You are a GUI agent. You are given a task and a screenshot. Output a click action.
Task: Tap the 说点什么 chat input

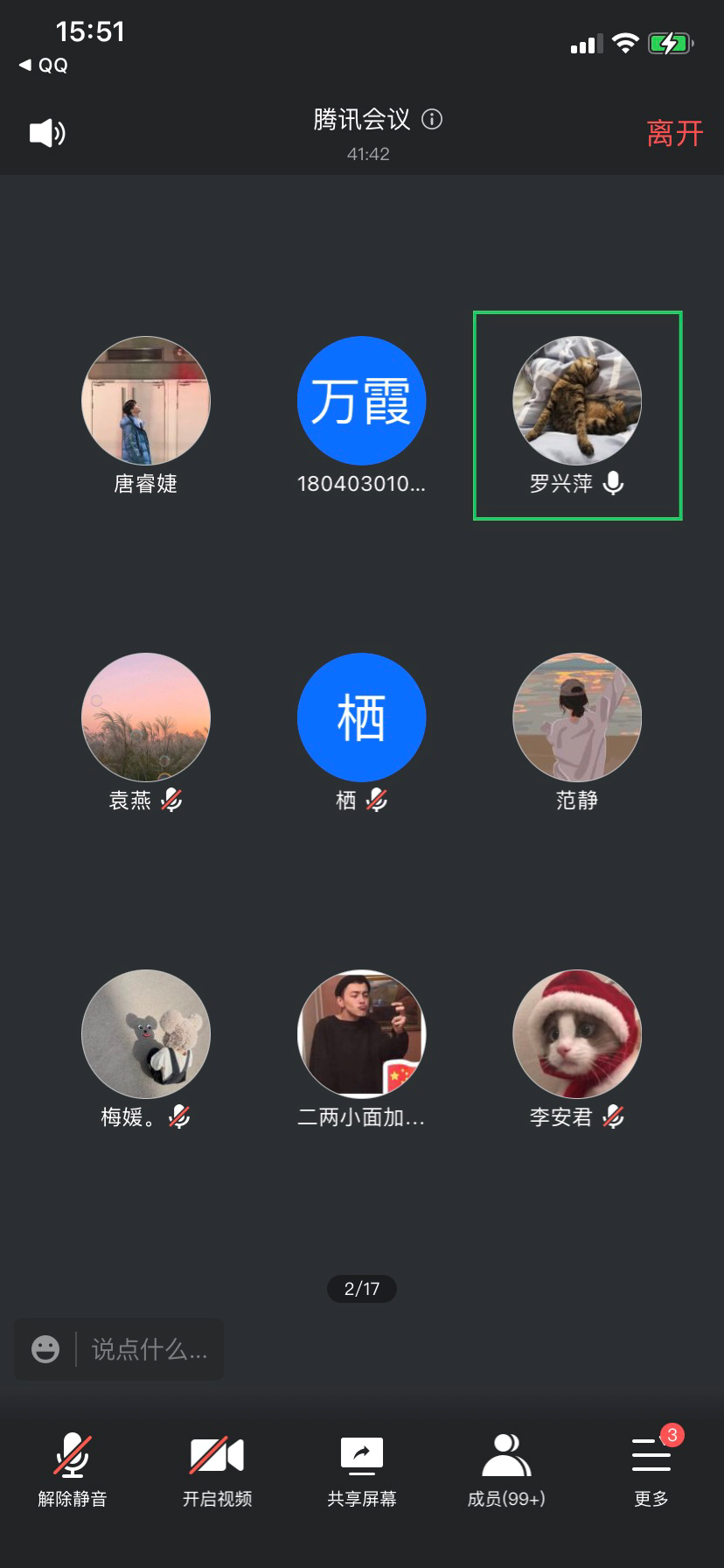[150, 1349]
